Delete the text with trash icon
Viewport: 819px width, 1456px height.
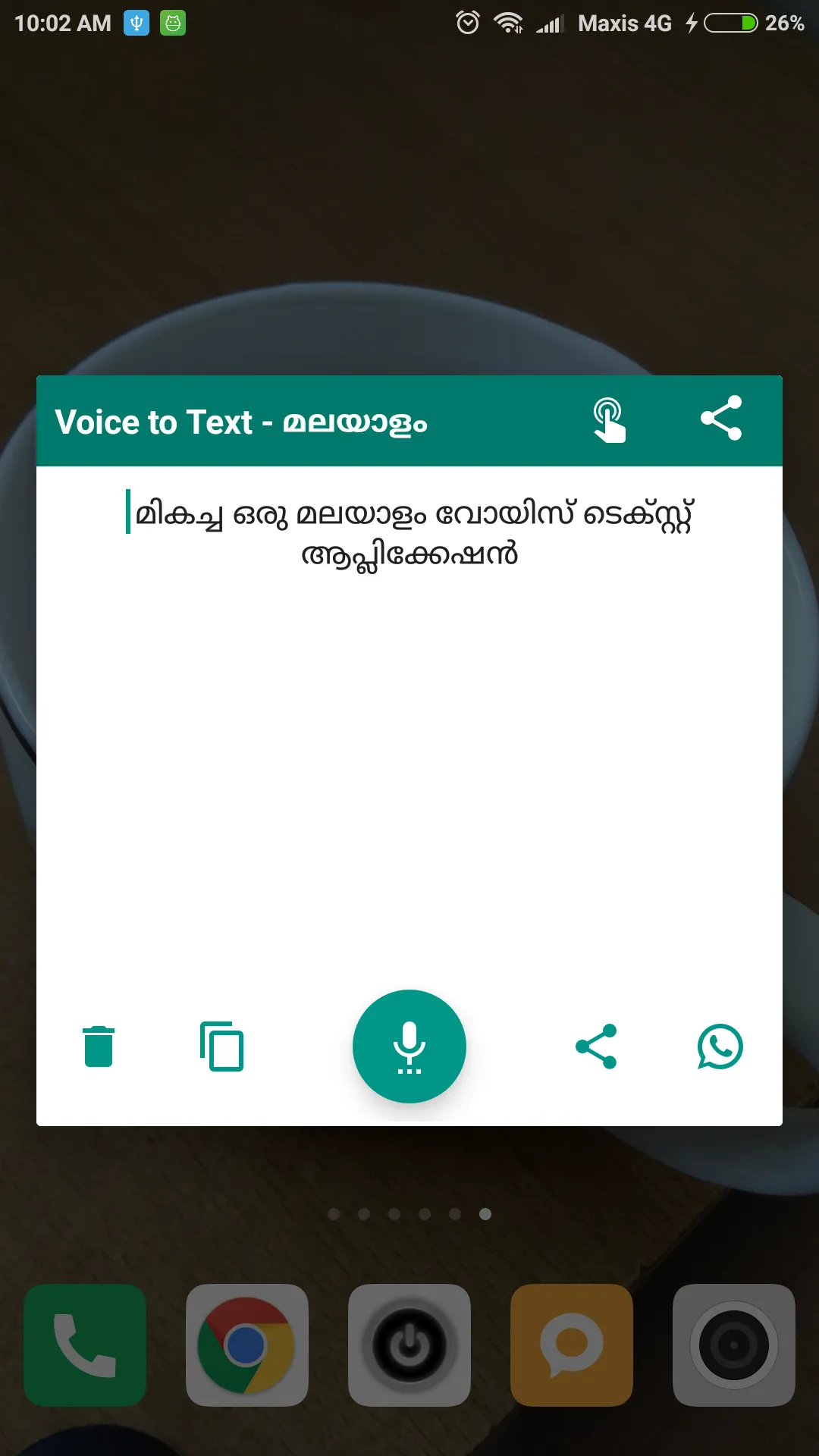click(99, 1046)
